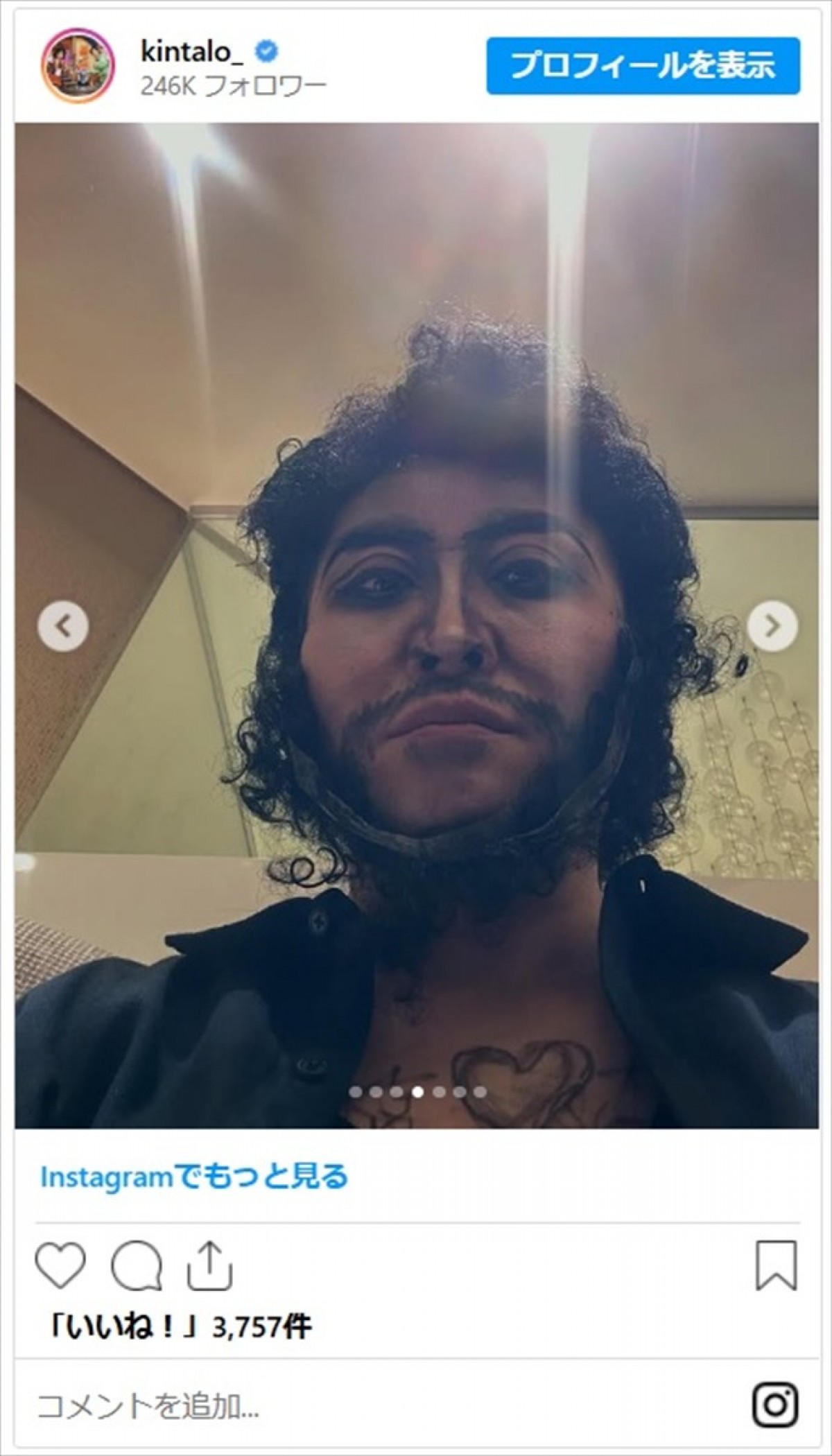This screenshot has height=1456, width=832.
Task: Go to the previous carousel photo
Action: click(63, 626)
